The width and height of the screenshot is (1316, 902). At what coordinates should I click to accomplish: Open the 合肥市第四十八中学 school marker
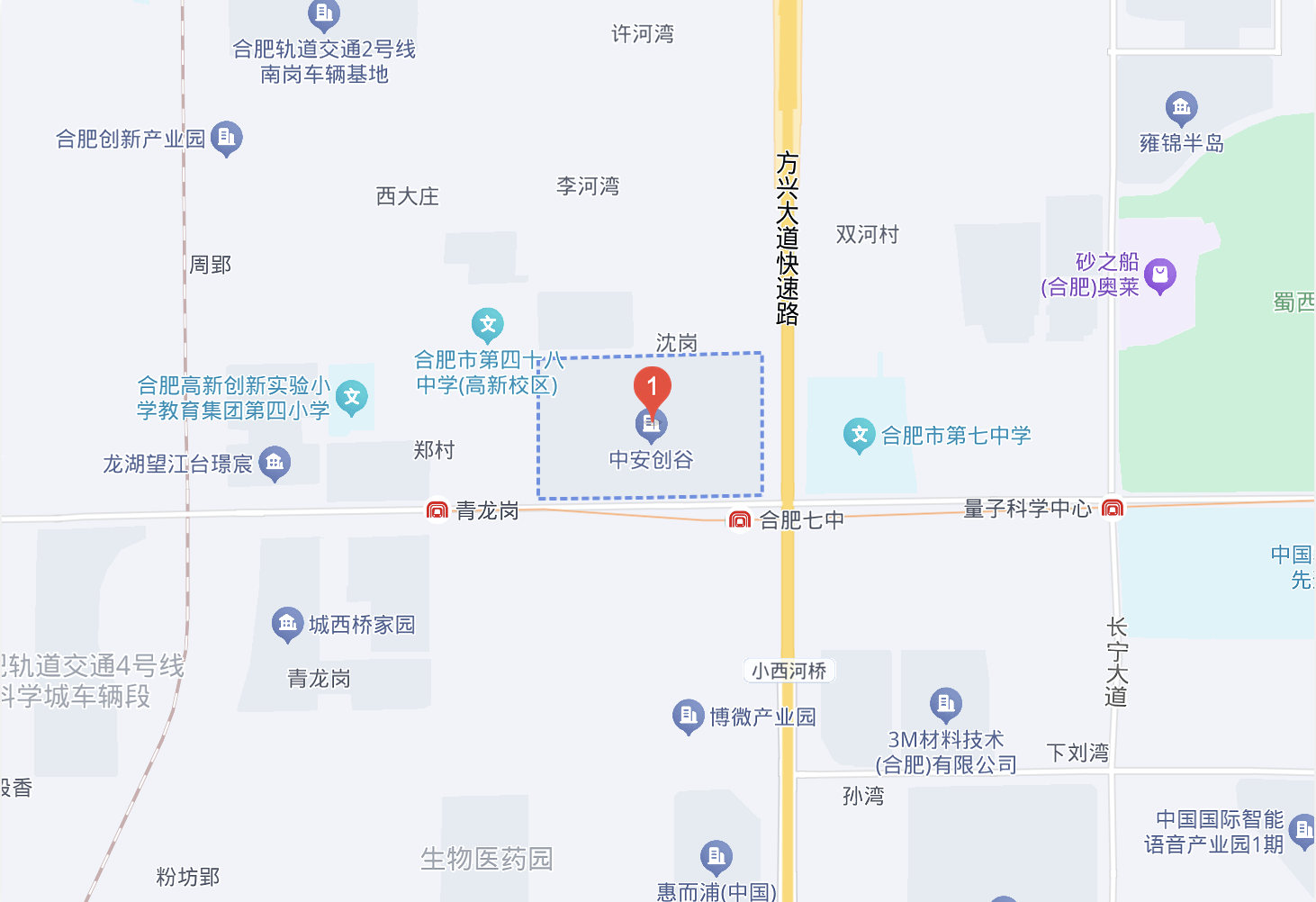(x=487, y=324)
